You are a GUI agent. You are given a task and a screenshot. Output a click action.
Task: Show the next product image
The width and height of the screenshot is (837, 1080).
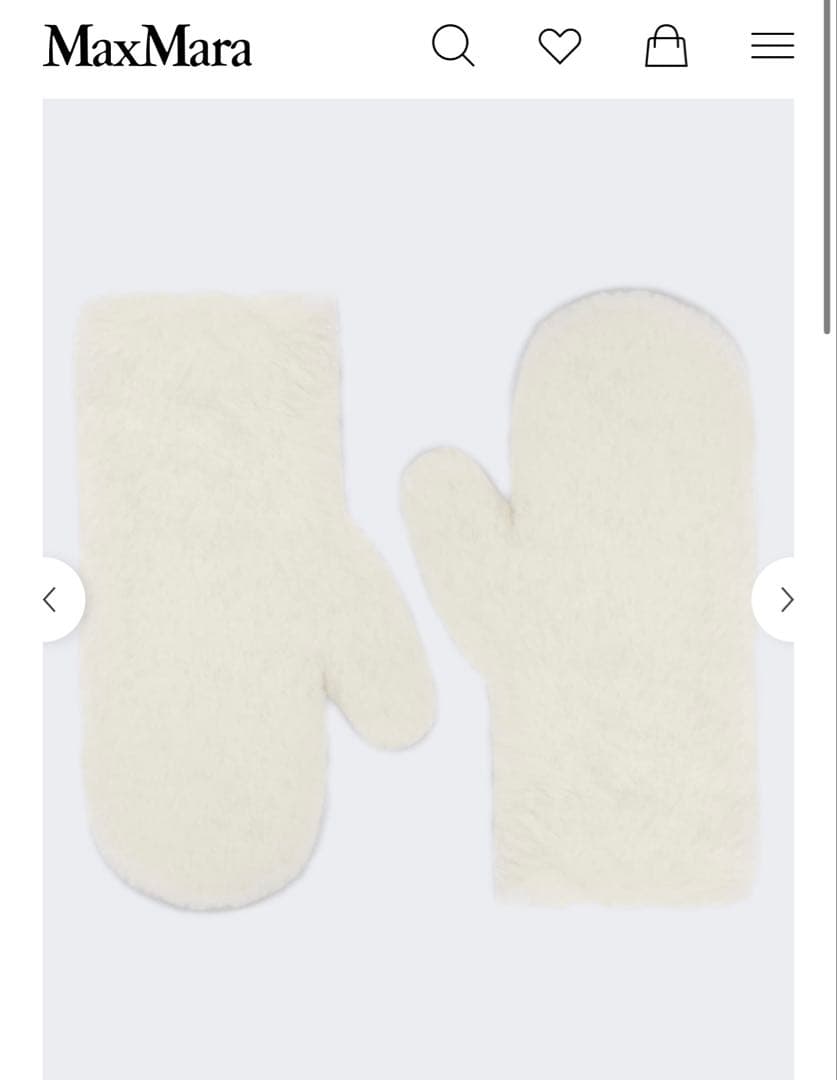pyautogui.click(x=784, y=599)
